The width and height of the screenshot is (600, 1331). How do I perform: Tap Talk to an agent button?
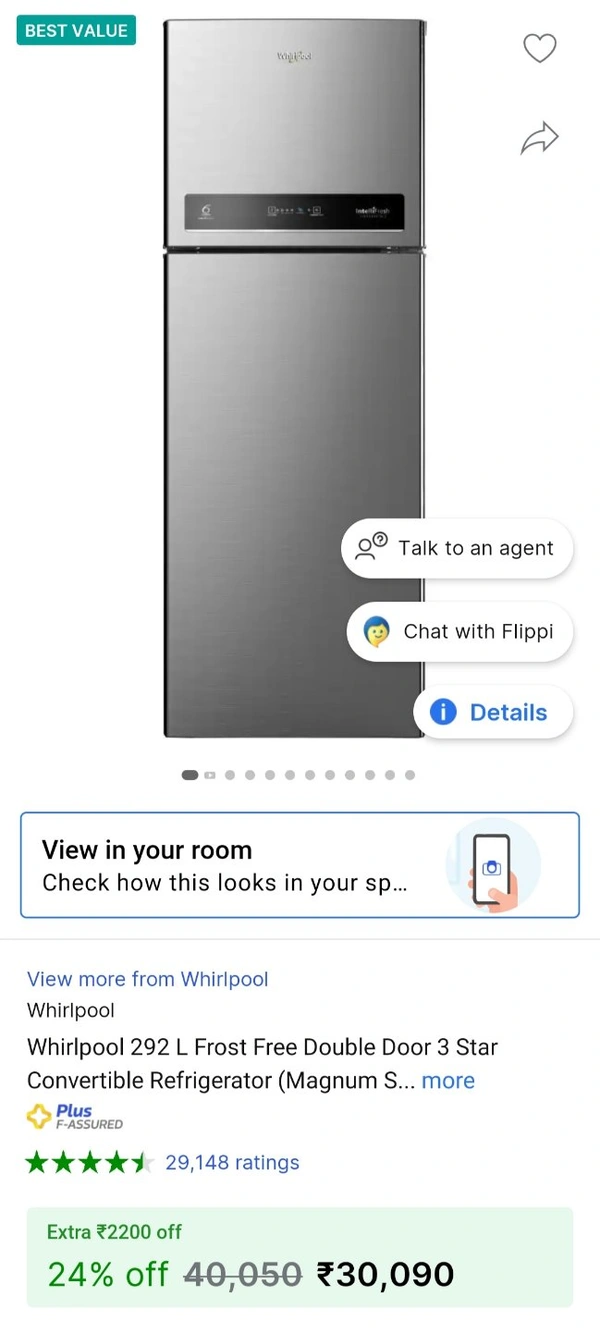coord(457,548)
